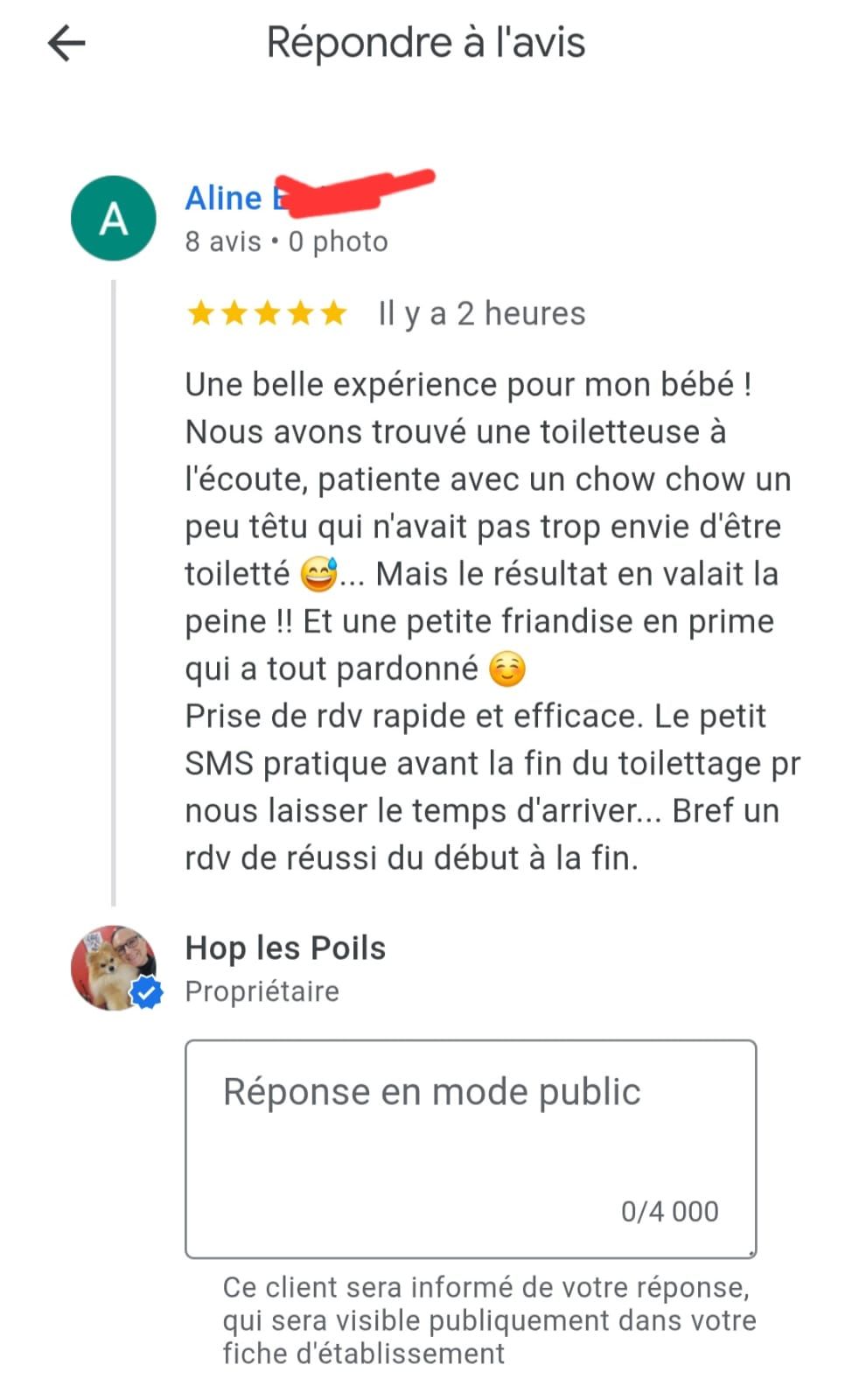Go back from Répondre à l'avis
This screenshot has width=852, height=1400.
66,43
